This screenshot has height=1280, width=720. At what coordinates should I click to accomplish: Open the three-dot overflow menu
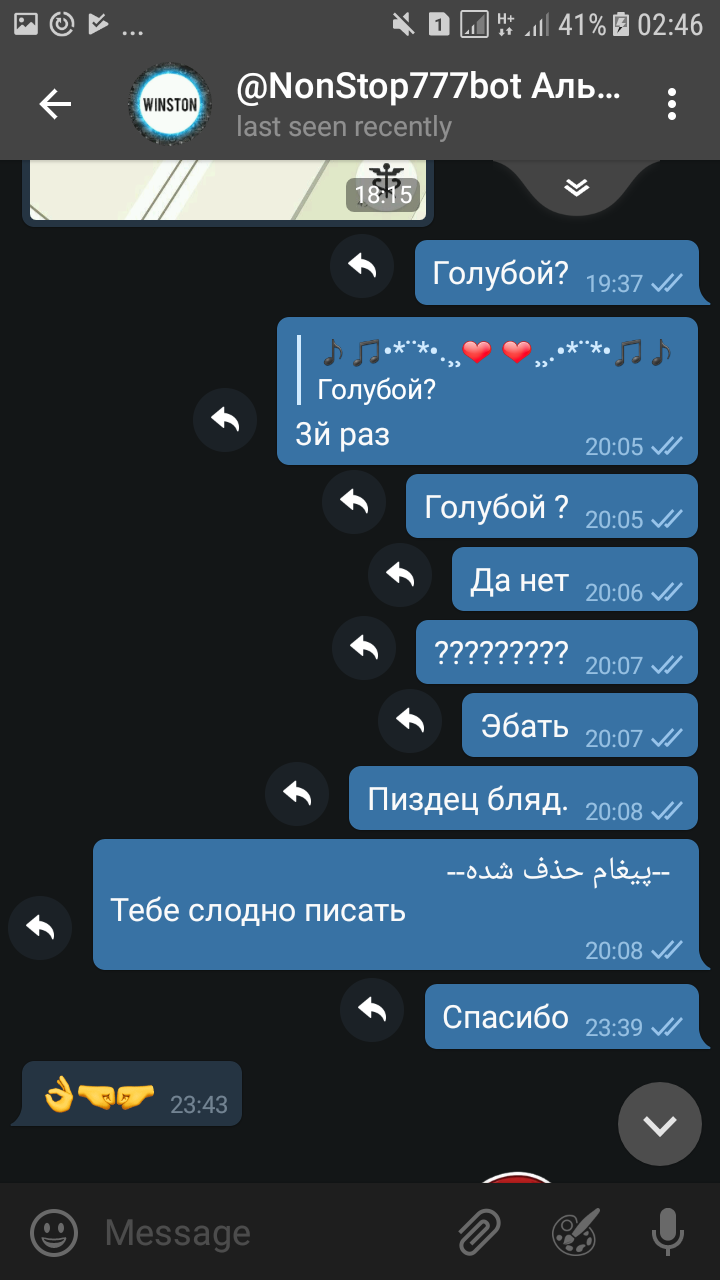click(672, 104)
